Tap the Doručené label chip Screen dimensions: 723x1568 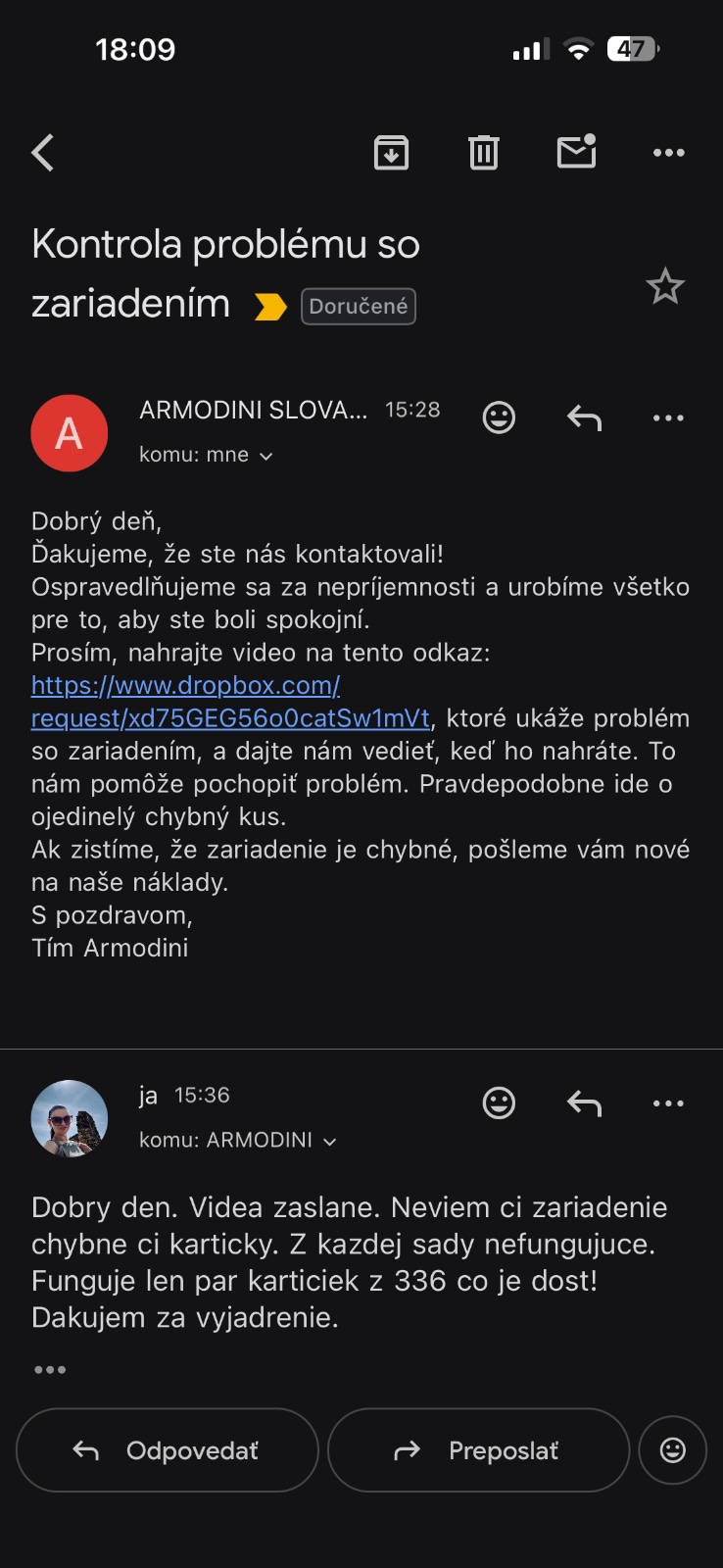[359, 306]
